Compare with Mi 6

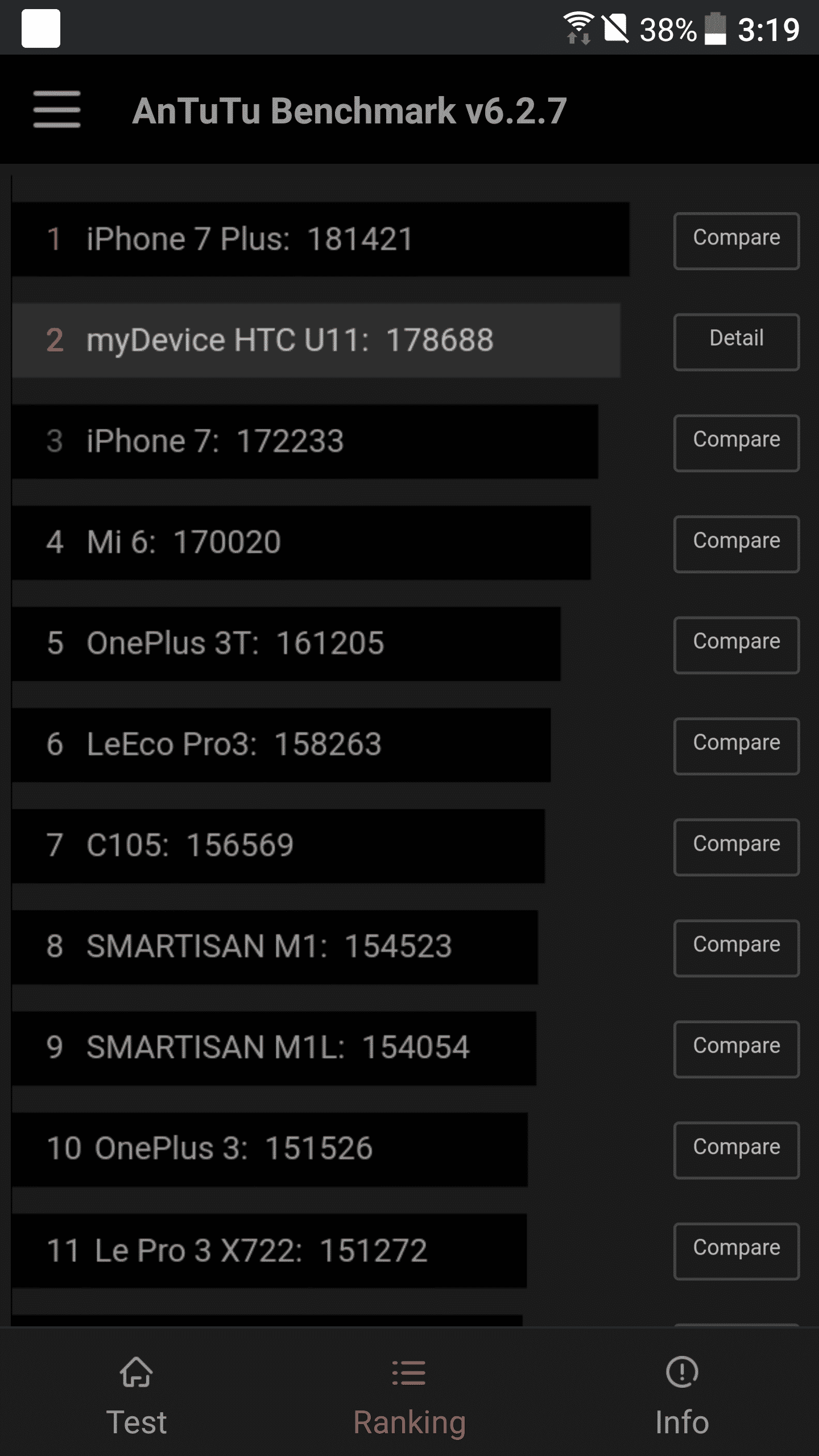click(x=736, y=544)
